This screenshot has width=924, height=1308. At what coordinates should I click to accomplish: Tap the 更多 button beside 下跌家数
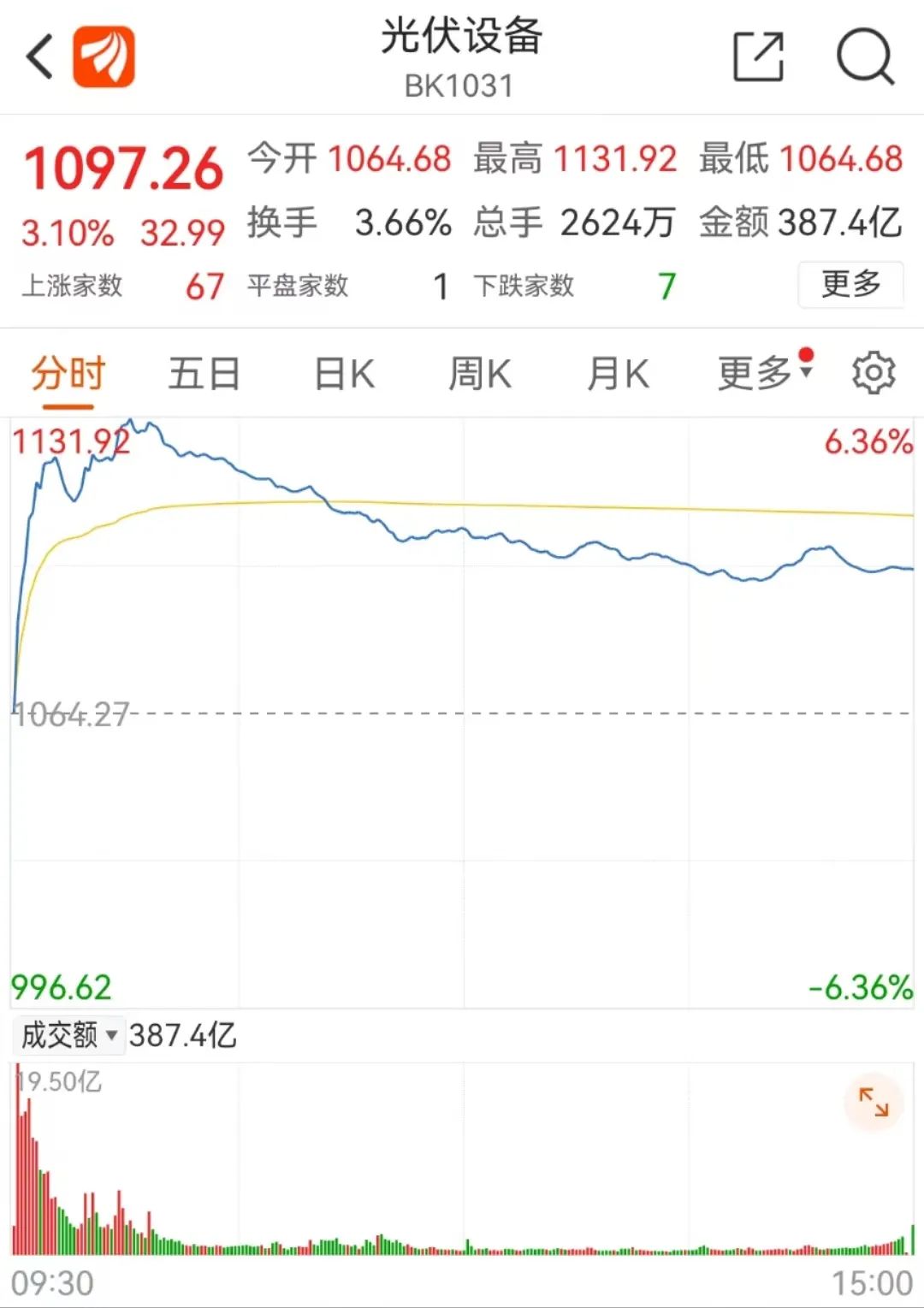[850, 284]
